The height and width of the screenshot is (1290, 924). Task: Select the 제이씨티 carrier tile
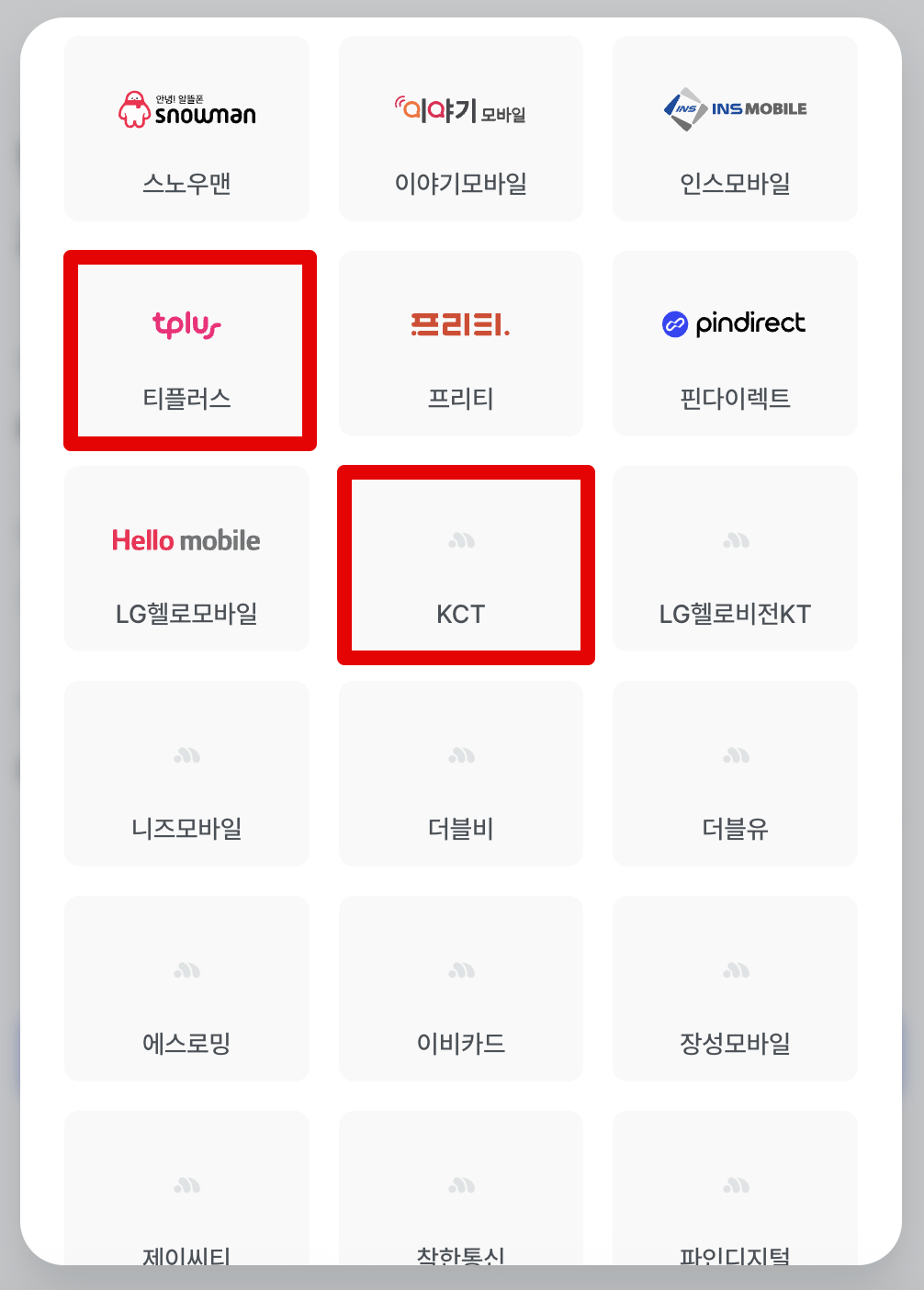186,1194
